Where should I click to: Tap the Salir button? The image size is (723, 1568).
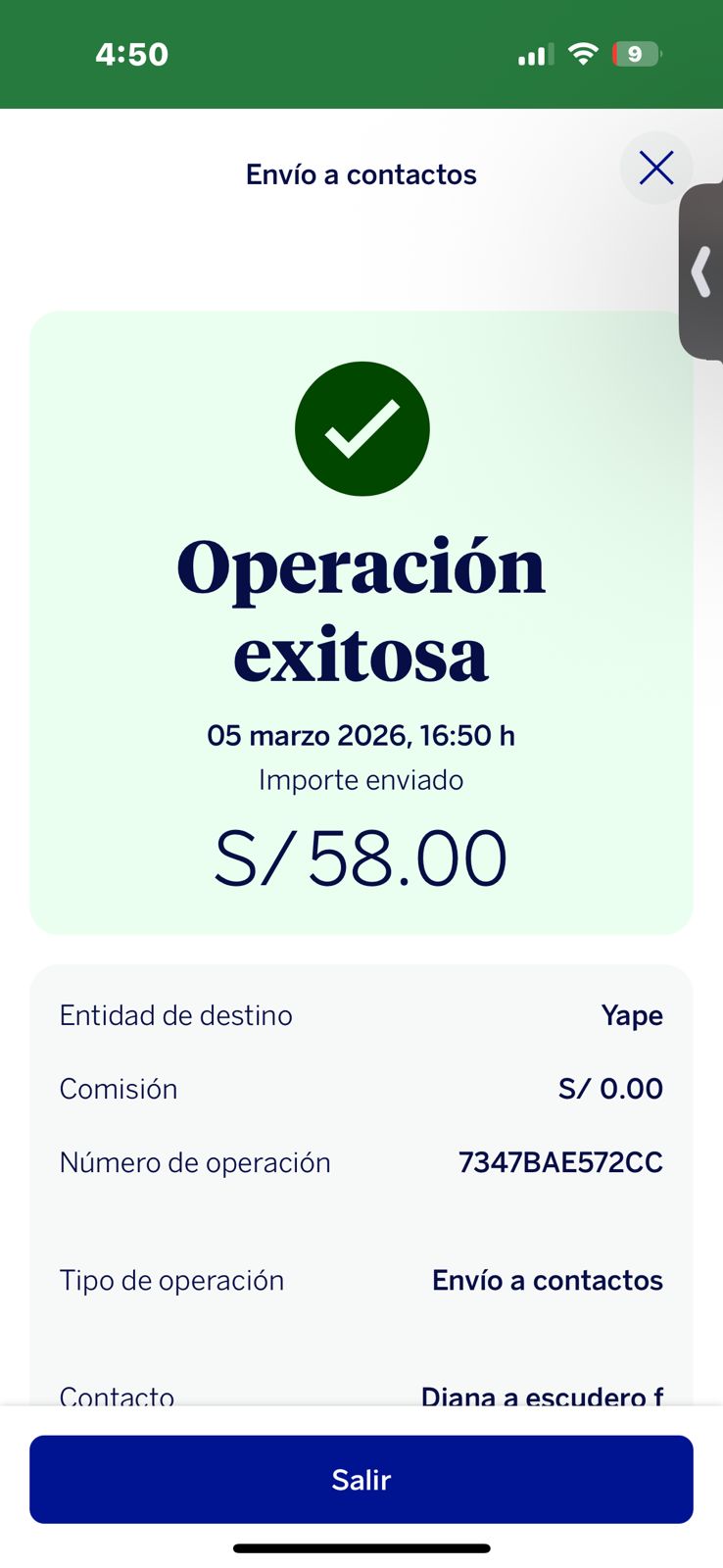coord(361,1479)
